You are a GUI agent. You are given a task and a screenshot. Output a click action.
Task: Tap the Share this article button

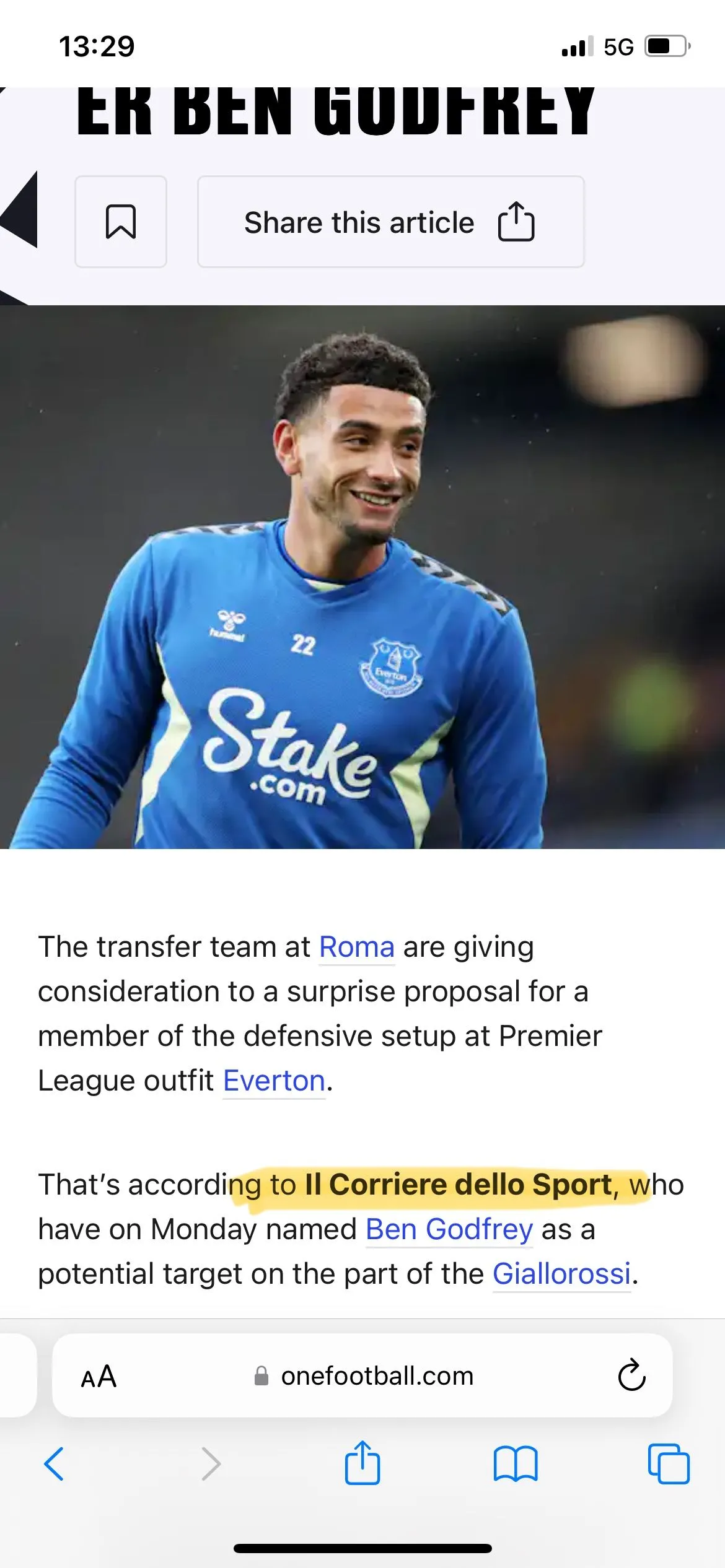(390, 222)
